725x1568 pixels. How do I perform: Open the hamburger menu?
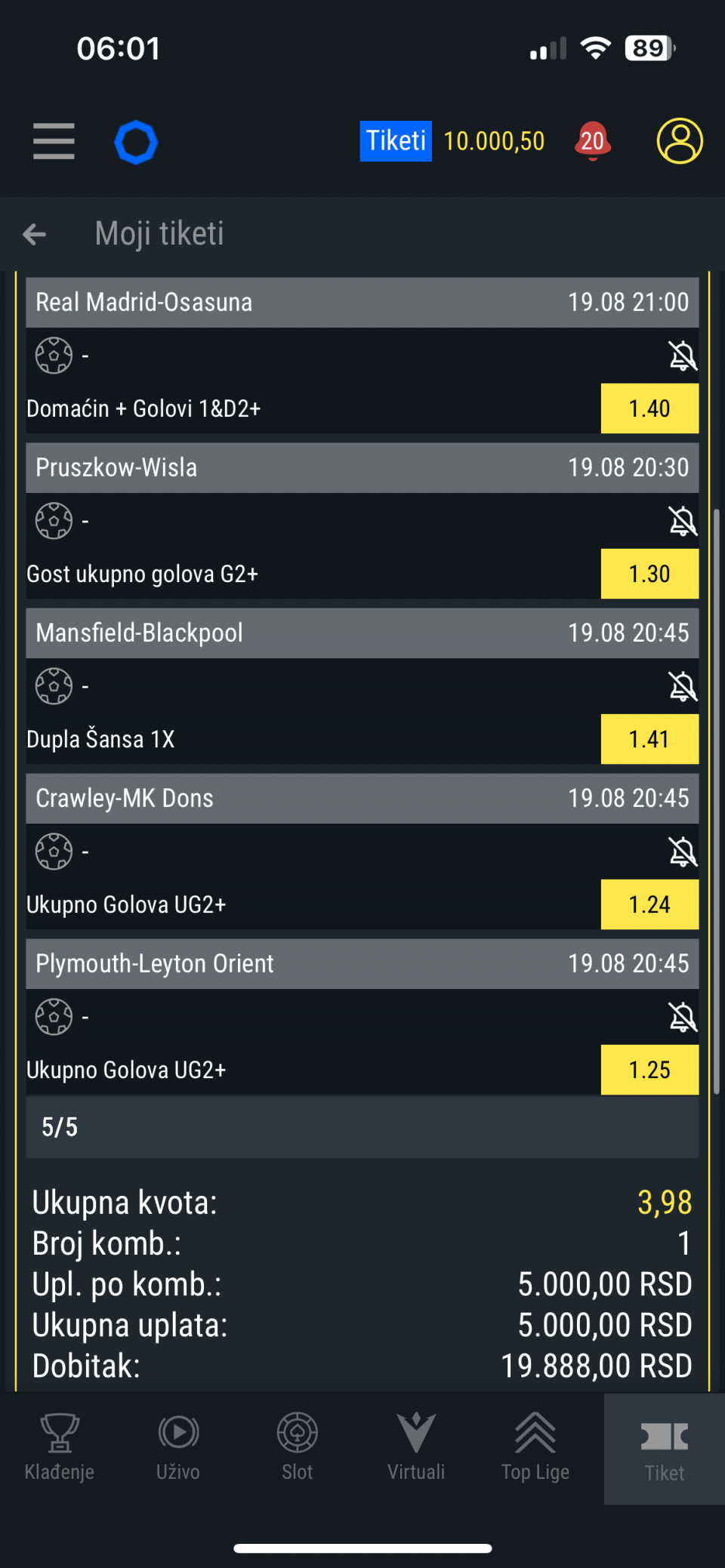click(x=54, y=141)
